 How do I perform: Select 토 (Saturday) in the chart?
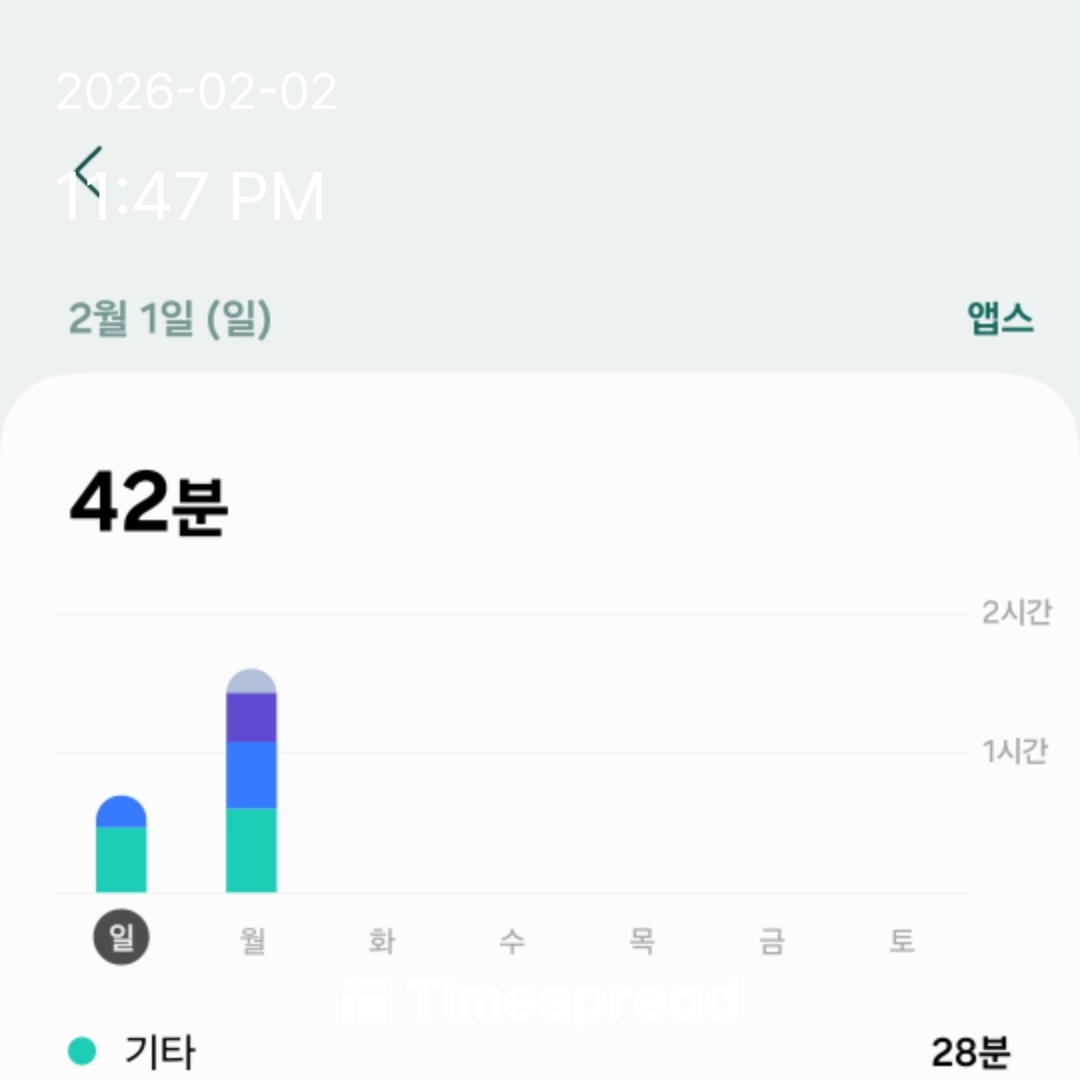click(x=902, y=941)
